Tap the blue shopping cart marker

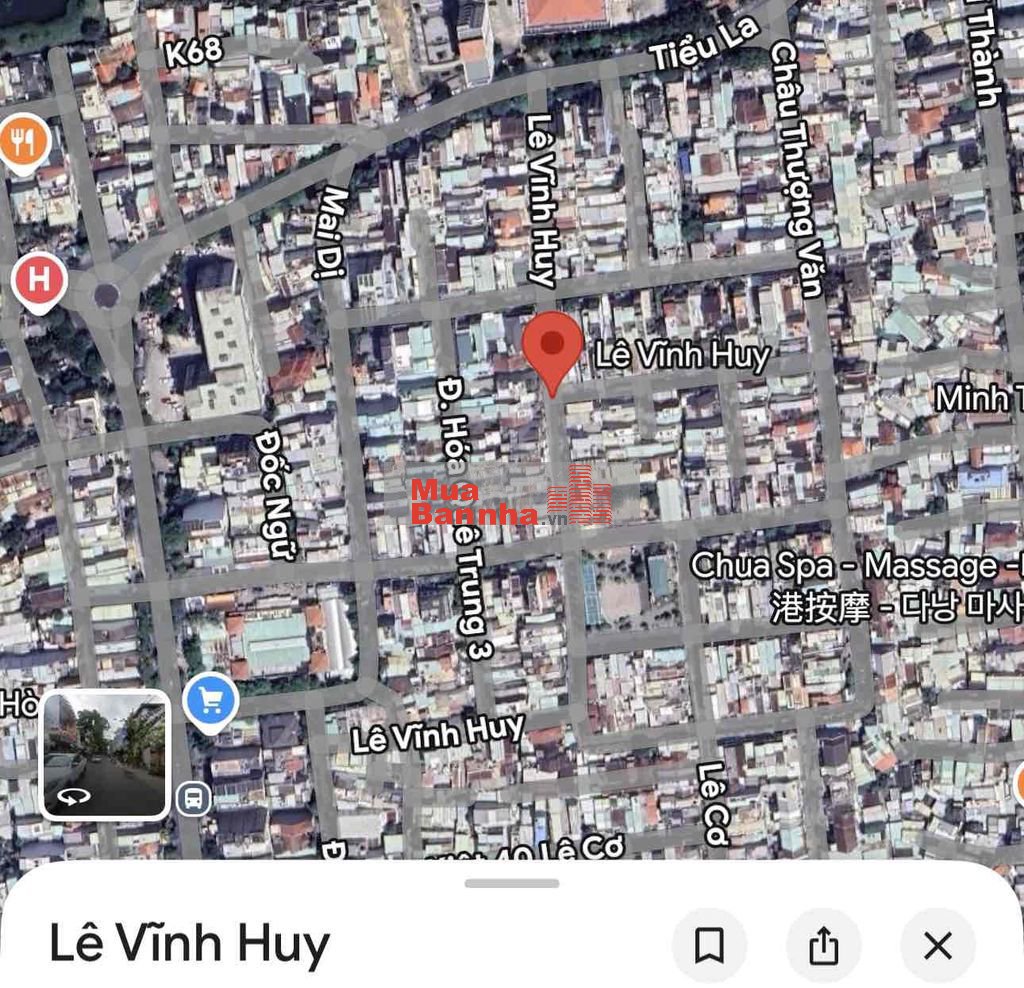[x=211, y=701]
